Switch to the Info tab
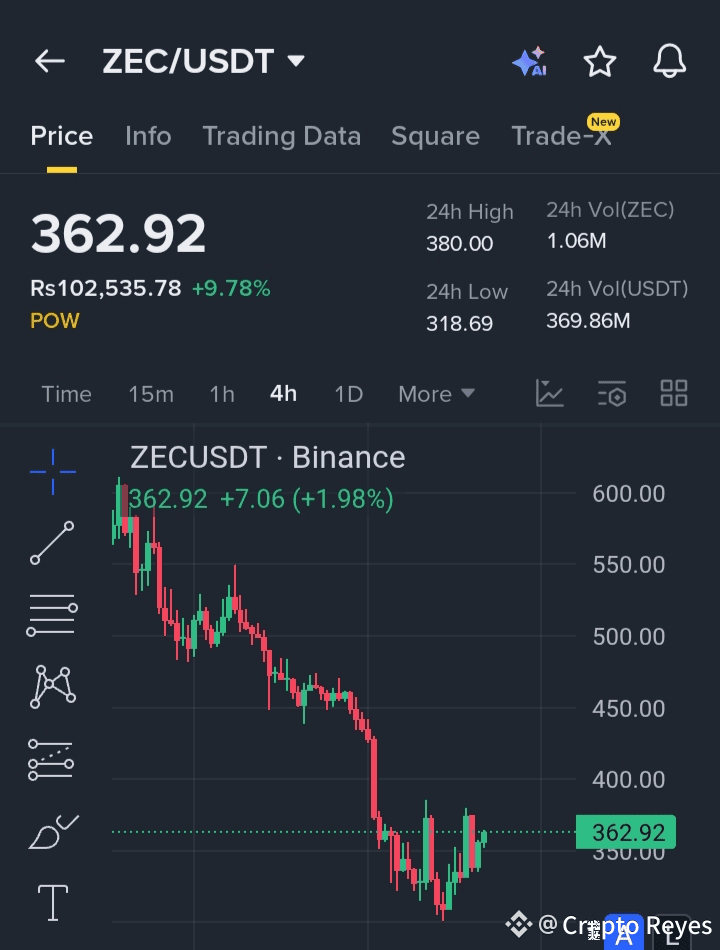This screenshot has width=720, height=950. click(148, 136)
